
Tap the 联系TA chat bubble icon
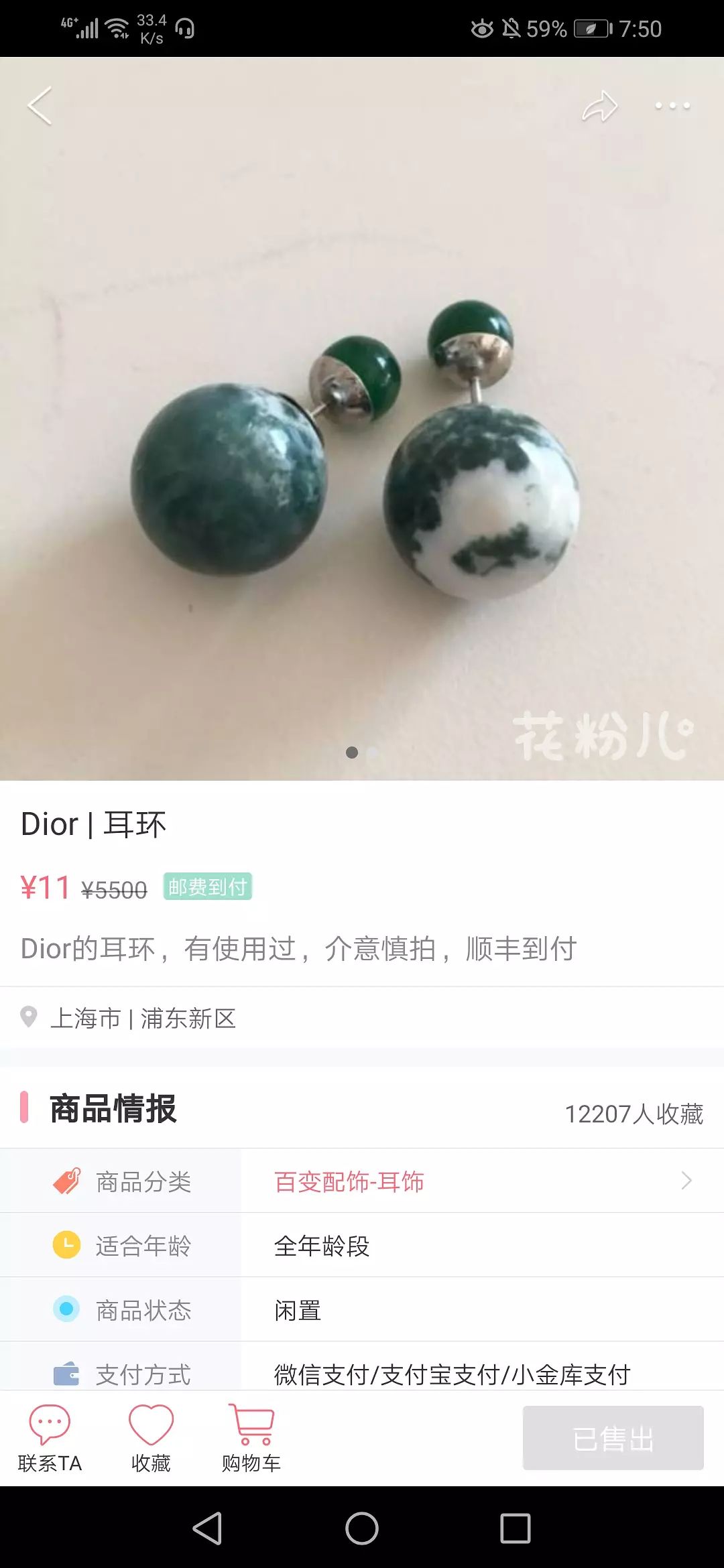click(48, 1421)
